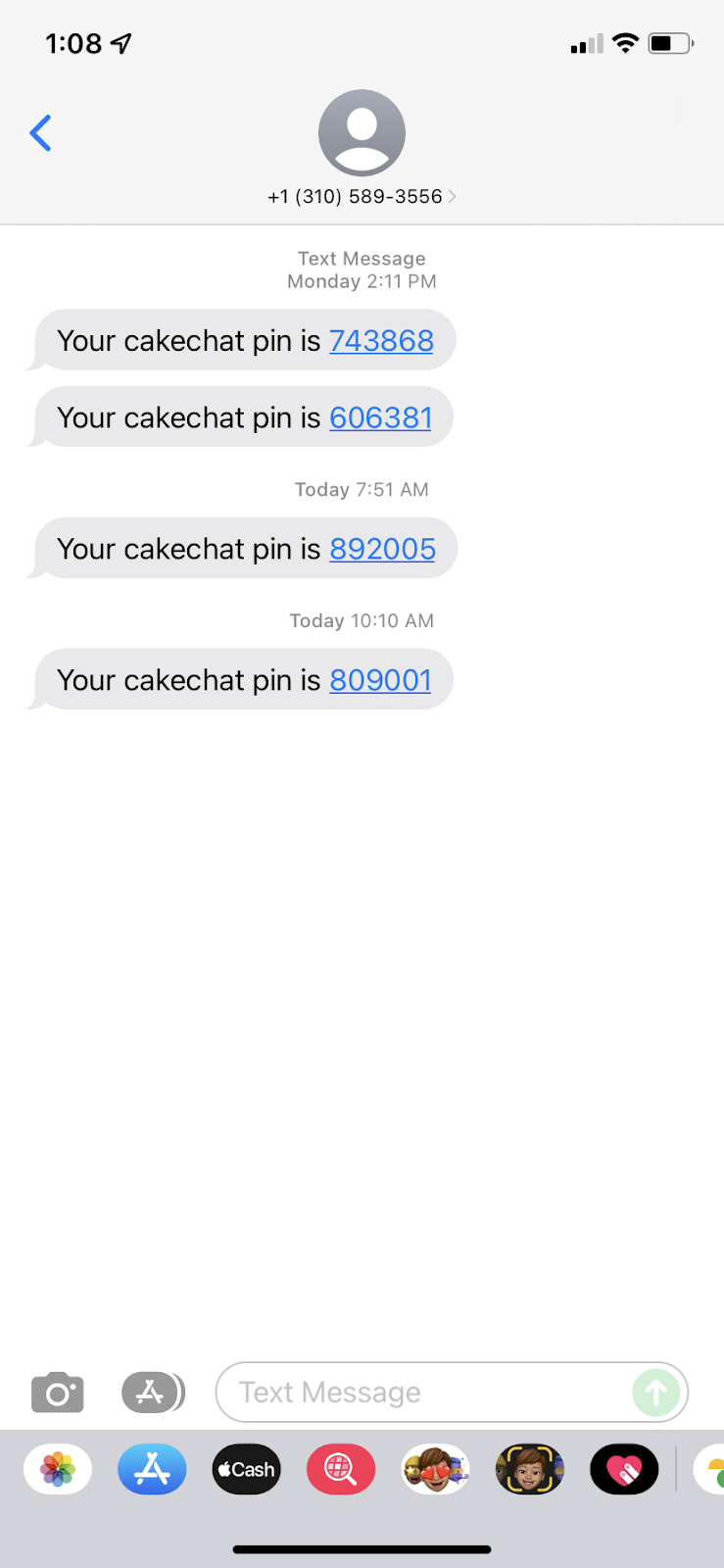Open the App Store iMessage app
The image size is (724, 1568).
(152, 1469)
